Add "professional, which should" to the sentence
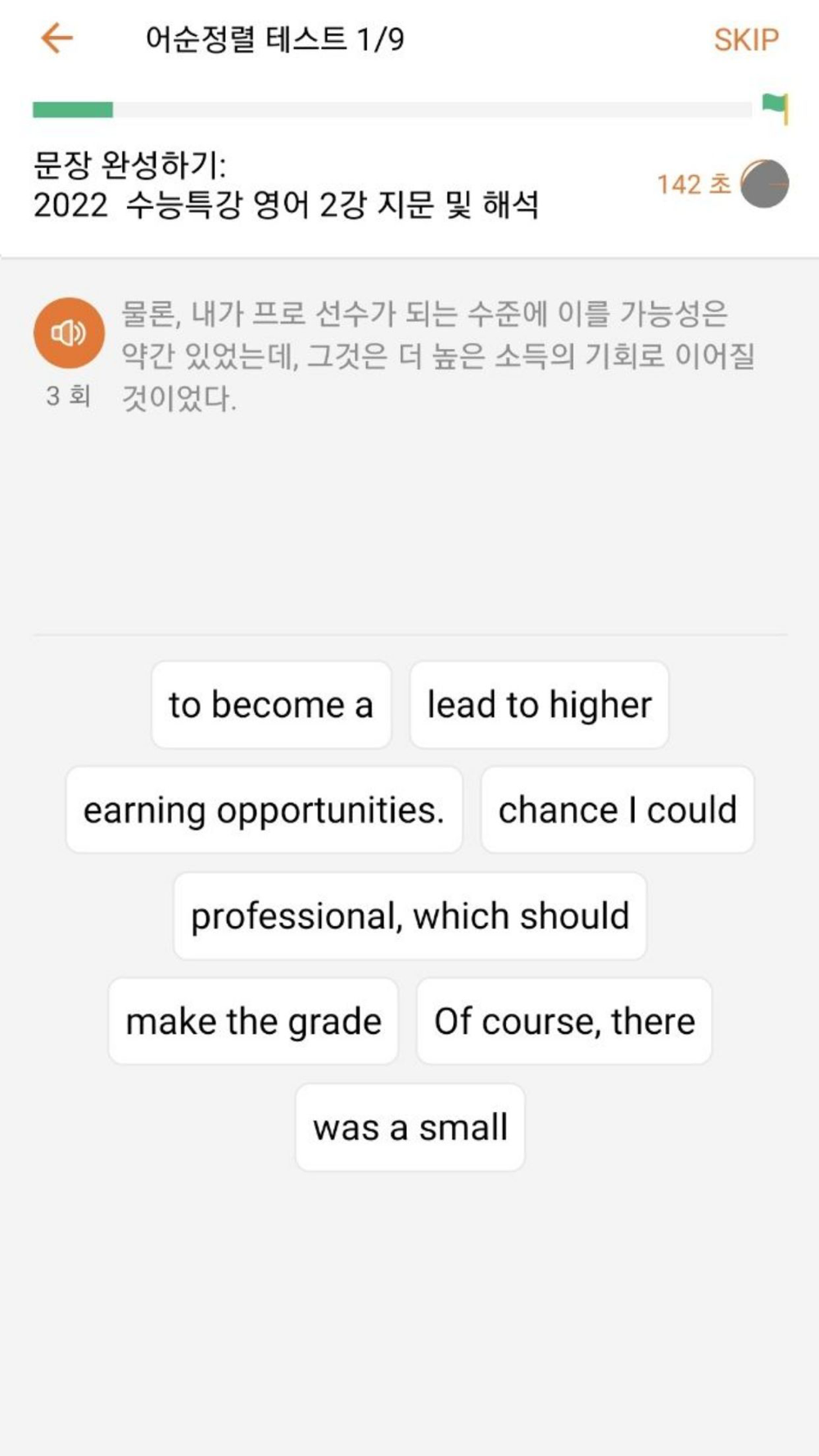This screenshot has width=819, height=1456. (409, 916)
